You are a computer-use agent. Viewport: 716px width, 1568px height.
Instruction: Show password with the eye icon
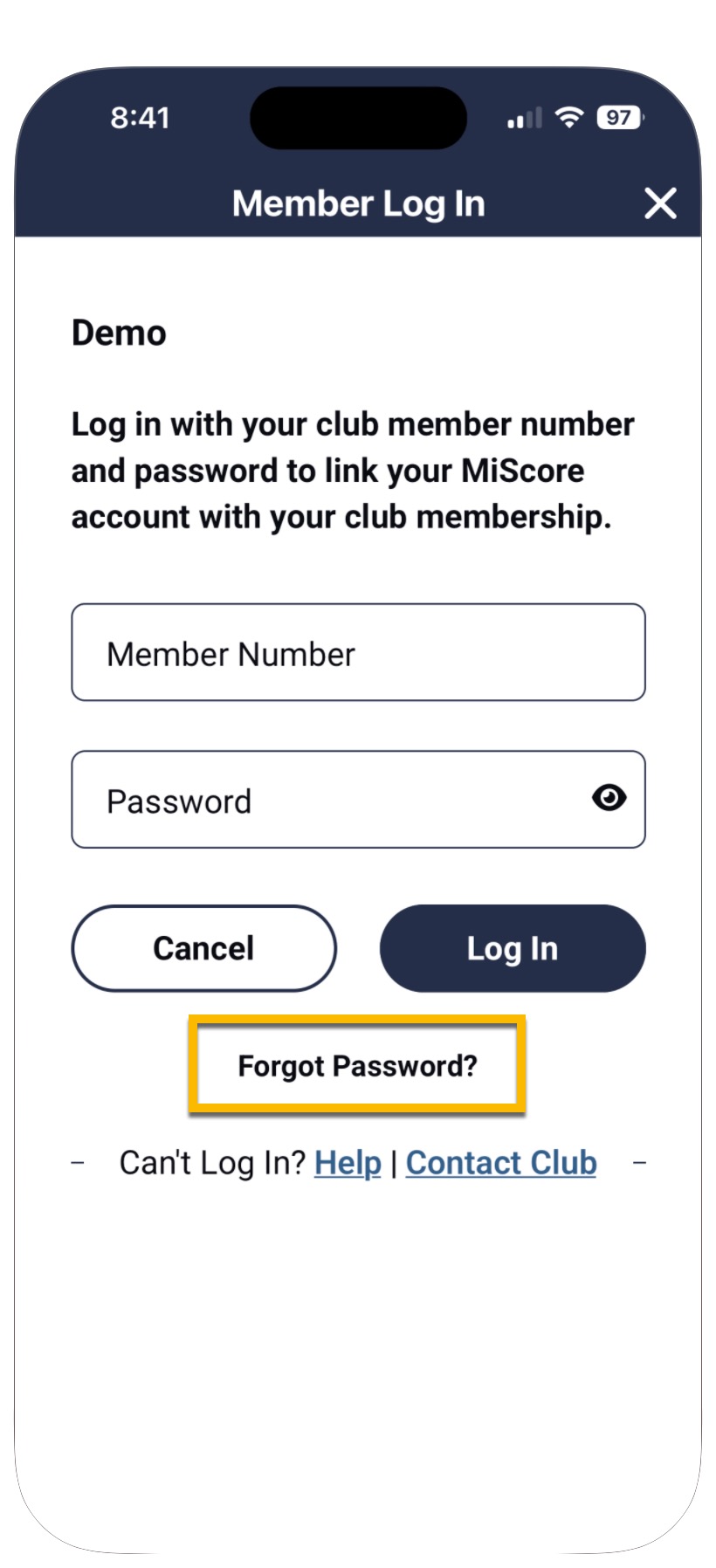tap(609, 797)
